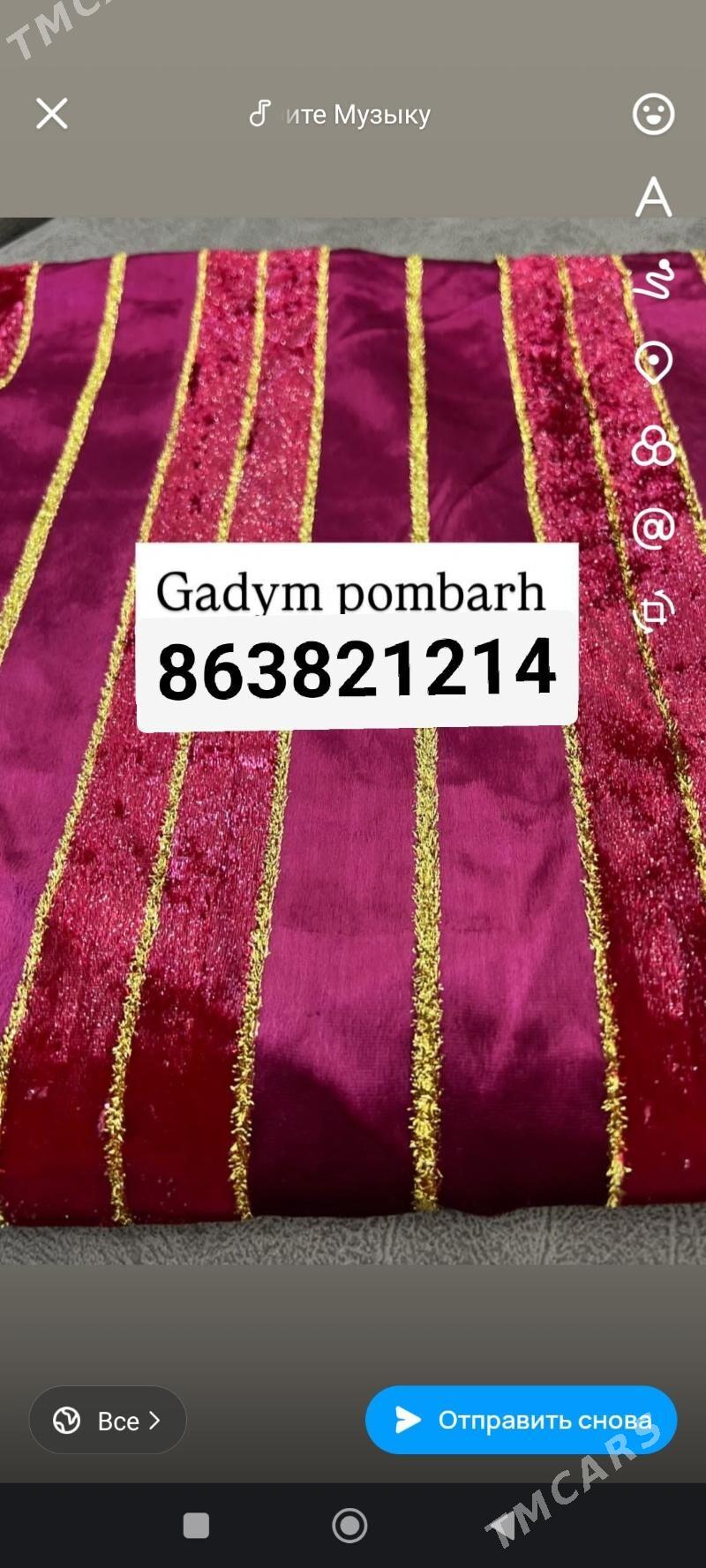Open recent apps from navigation bar
706x1568 pixels.
point(196,1526)
